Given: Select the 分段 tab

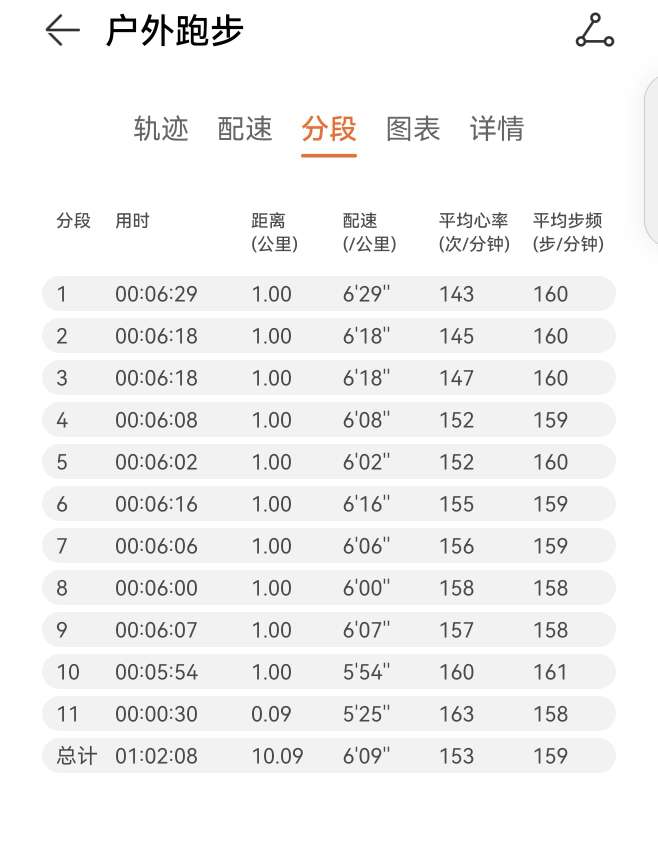Looking at the screenshot, I should [x=329, y=129].
